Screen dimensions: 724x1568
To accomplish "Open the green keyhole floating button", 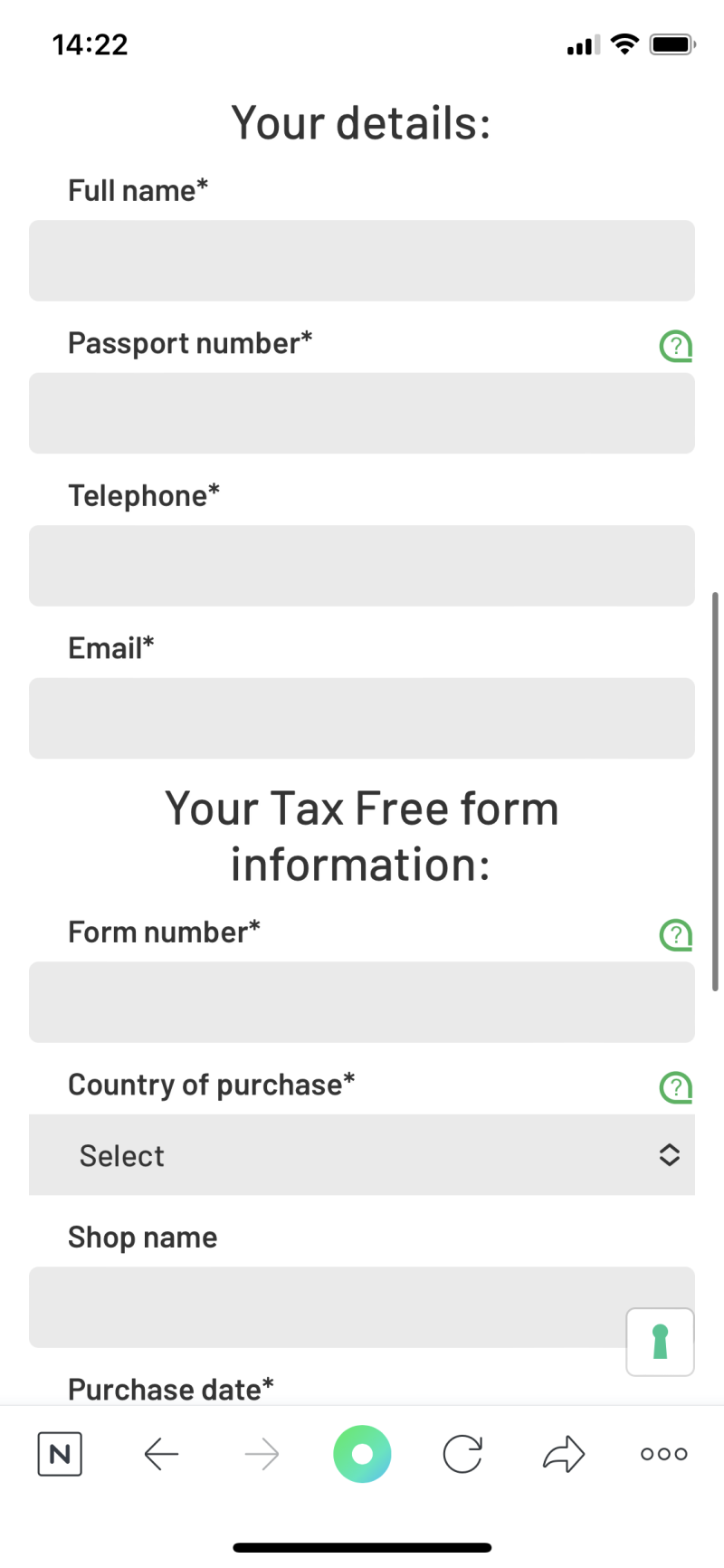I will pyautogui.click(x=660, y=1342).
